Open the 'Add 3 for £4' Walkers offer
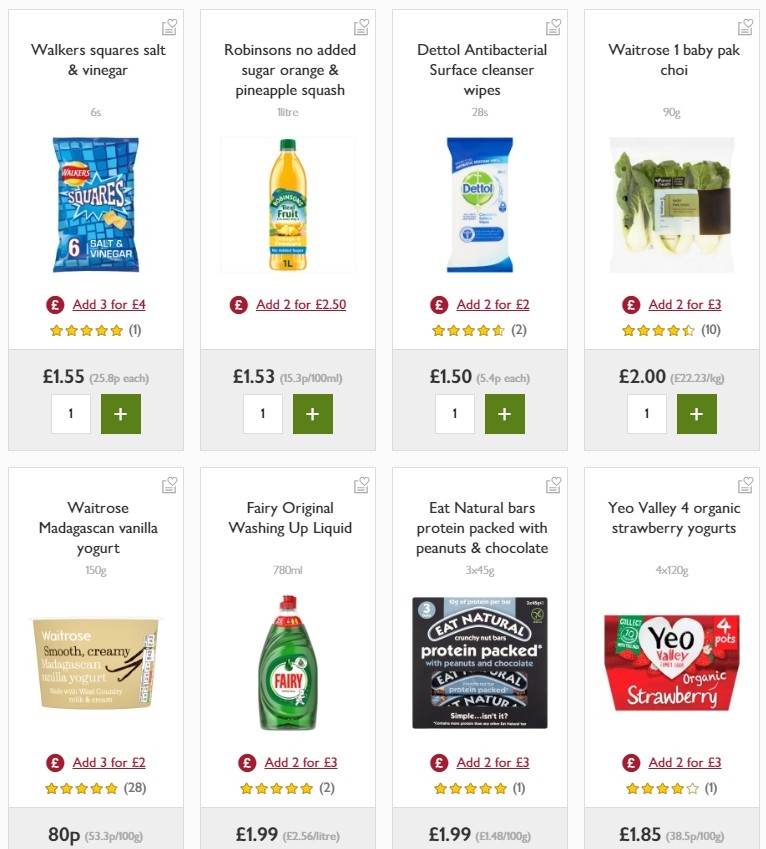Image resolution: width=766 pixels, height=849 pixels. [x=108, y=304]
